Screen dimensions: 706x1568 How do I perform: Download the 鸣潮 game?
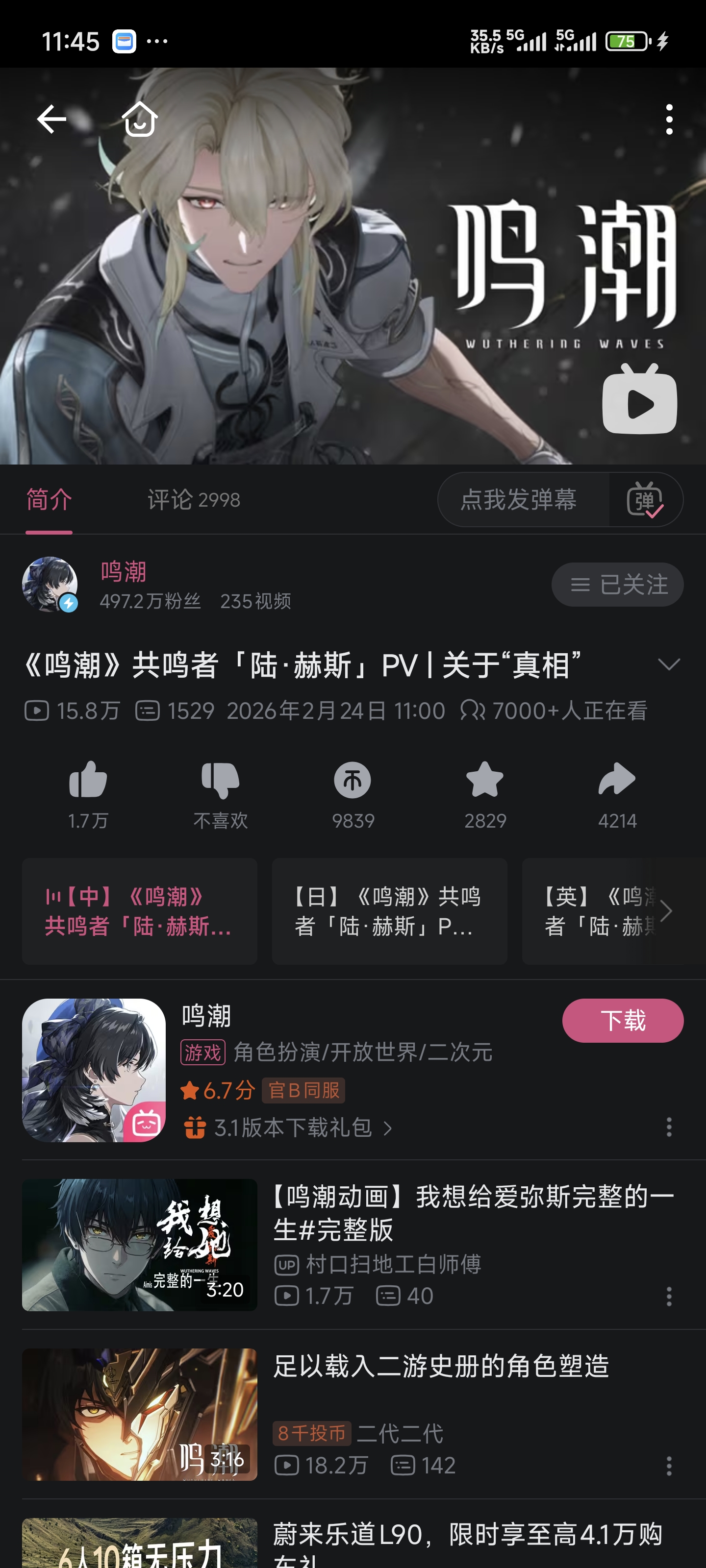click(x=622, y=1021)
